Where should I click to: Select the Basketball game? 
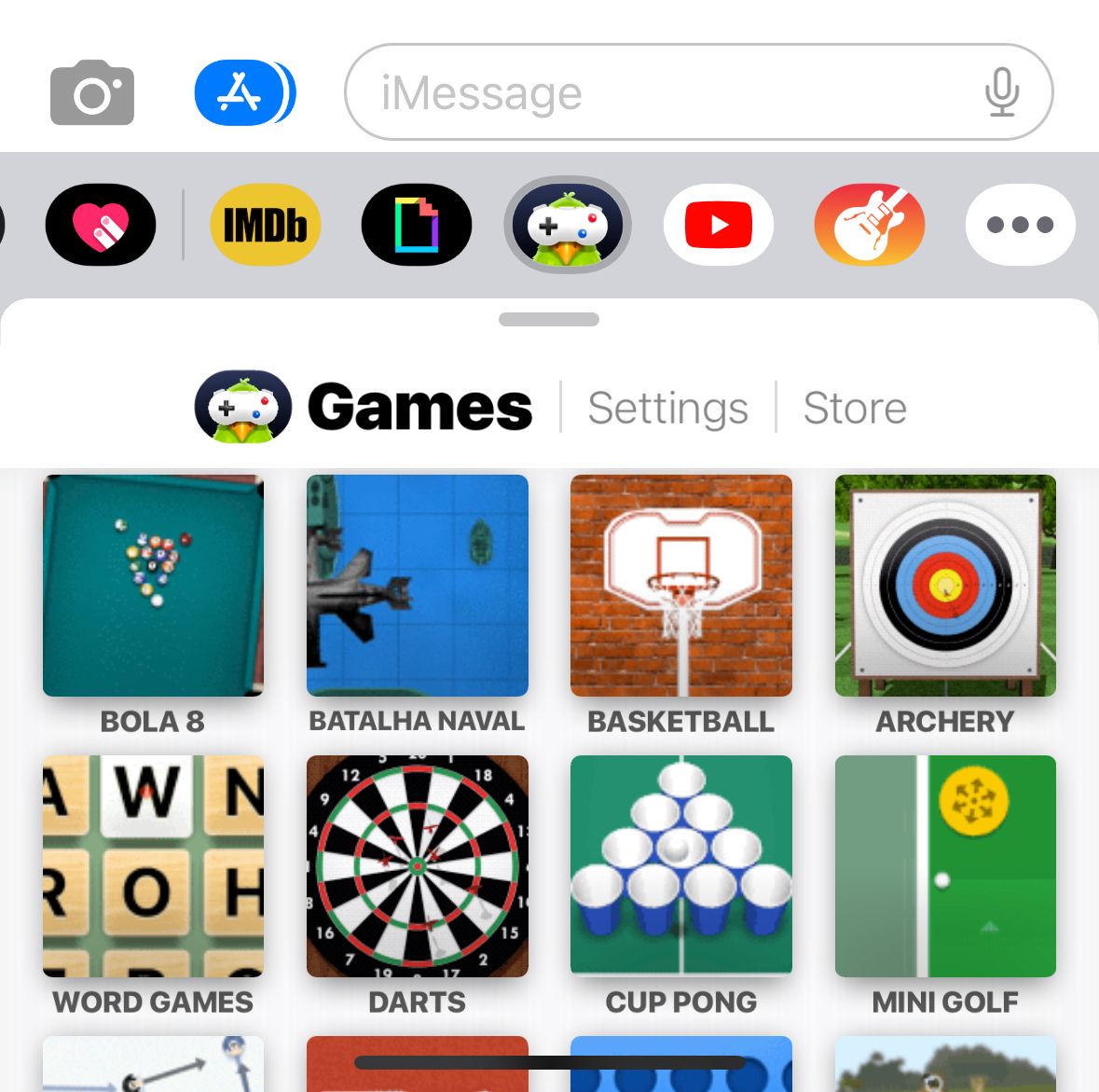pyautogui.click(x=680, y=586)
